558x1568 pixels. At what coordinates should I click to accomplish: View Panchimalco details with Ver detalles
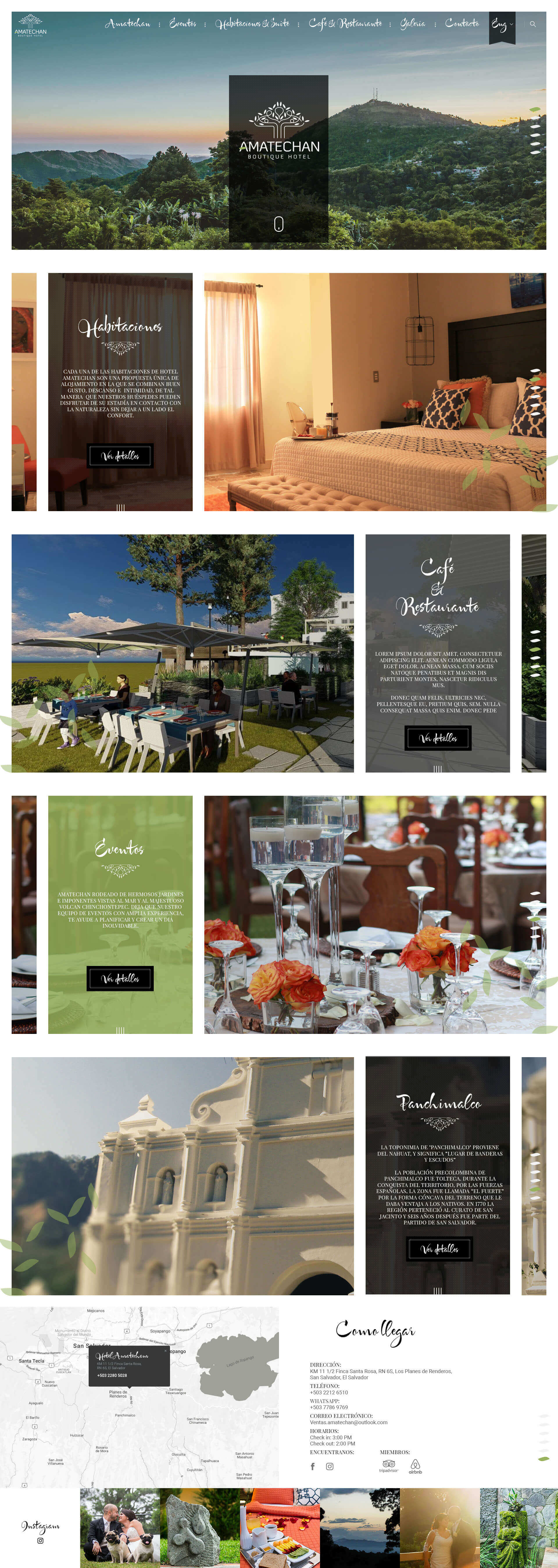click(x=439, y=1249)
